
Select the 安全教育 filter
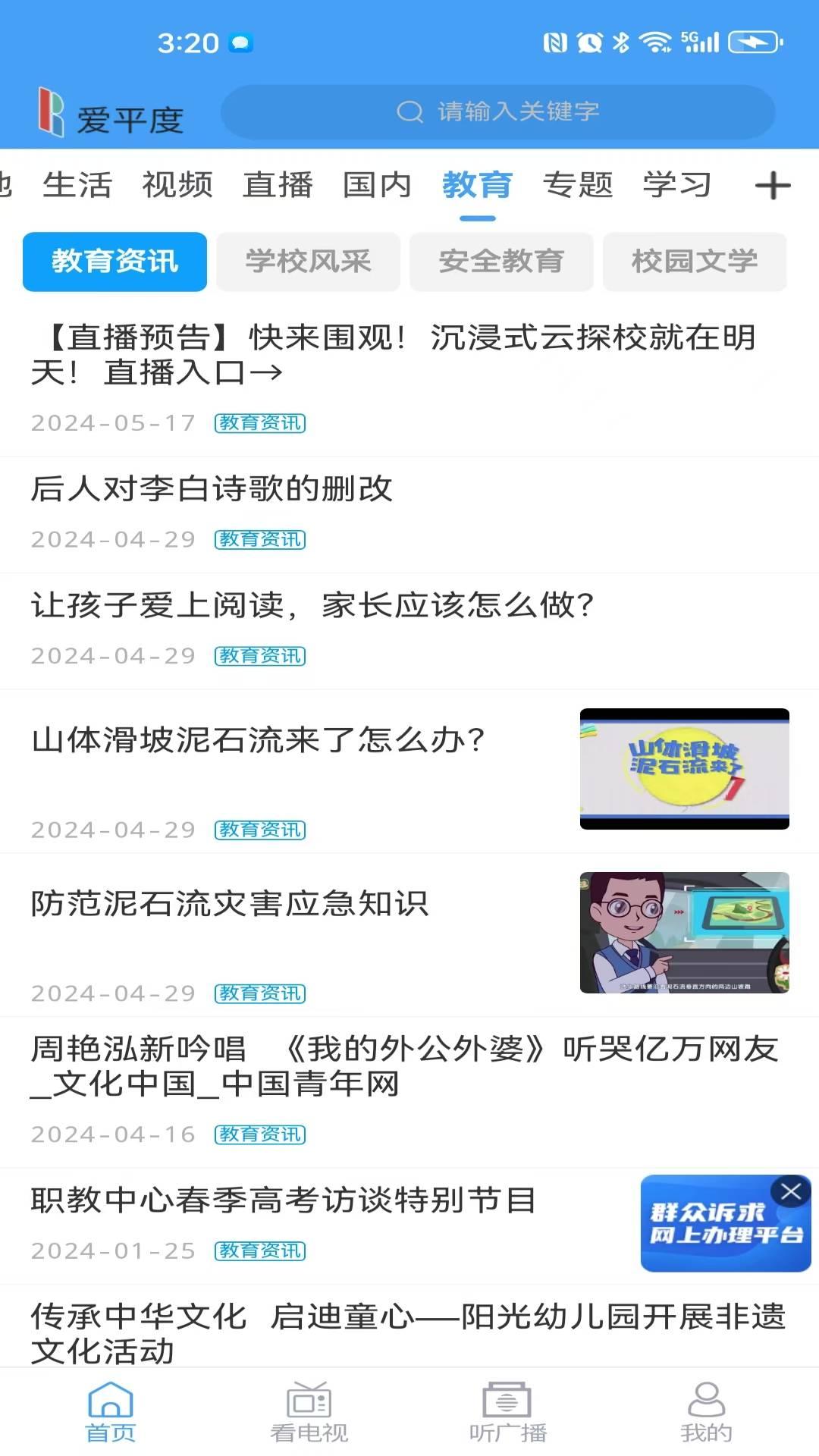[x=501, y=262]
